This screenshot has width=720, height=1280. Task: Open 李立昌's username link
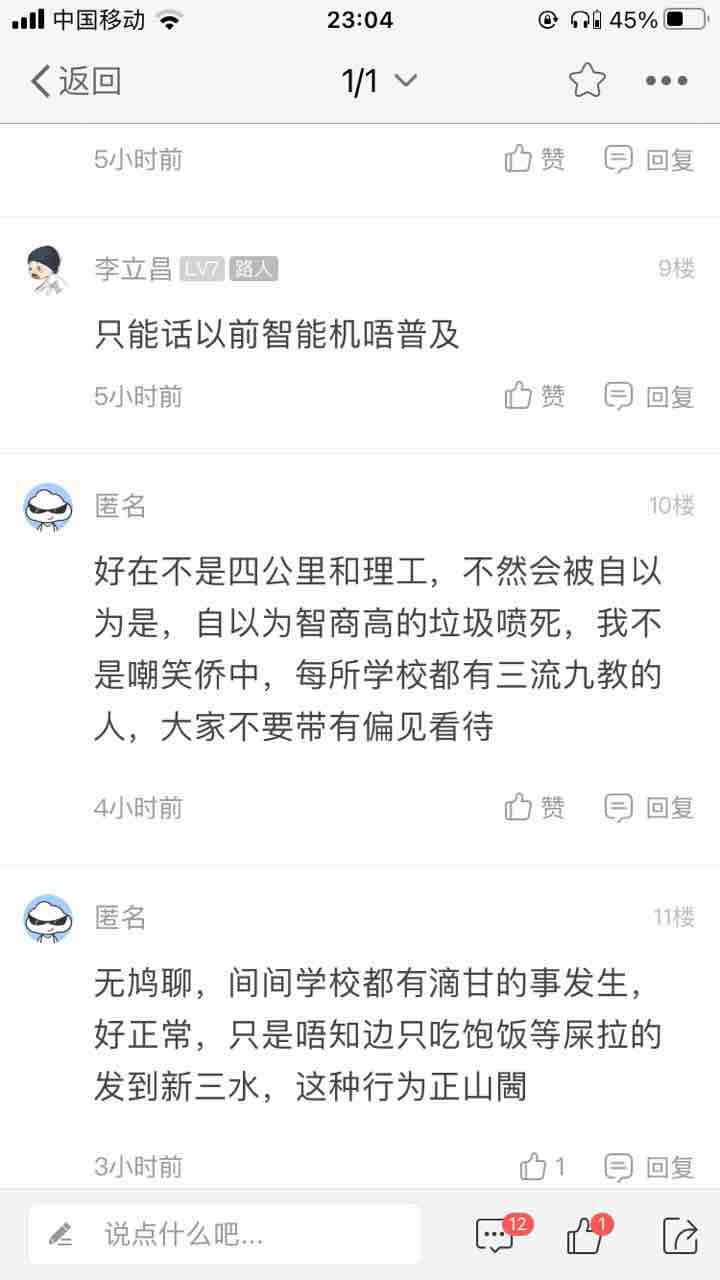133,269
